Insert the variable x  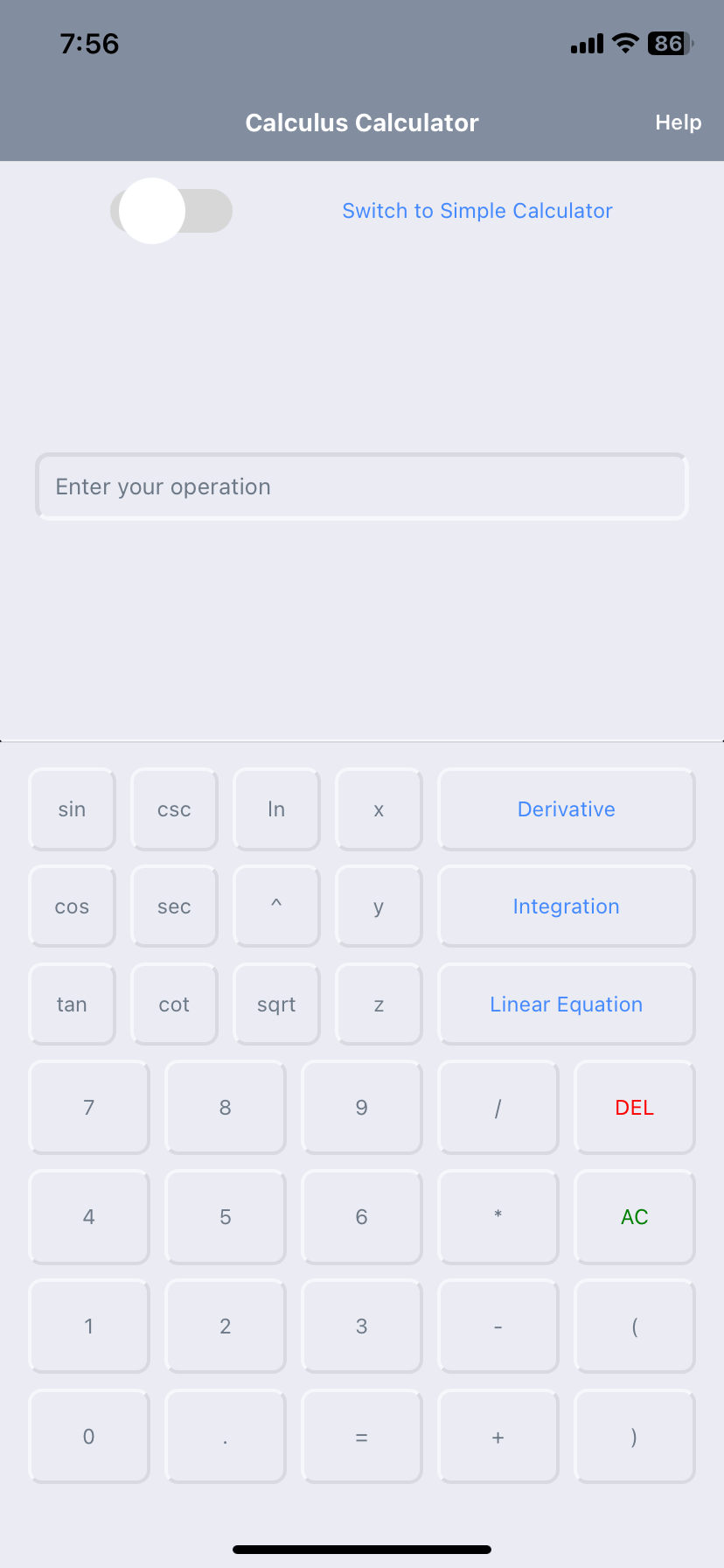[379, 809]
